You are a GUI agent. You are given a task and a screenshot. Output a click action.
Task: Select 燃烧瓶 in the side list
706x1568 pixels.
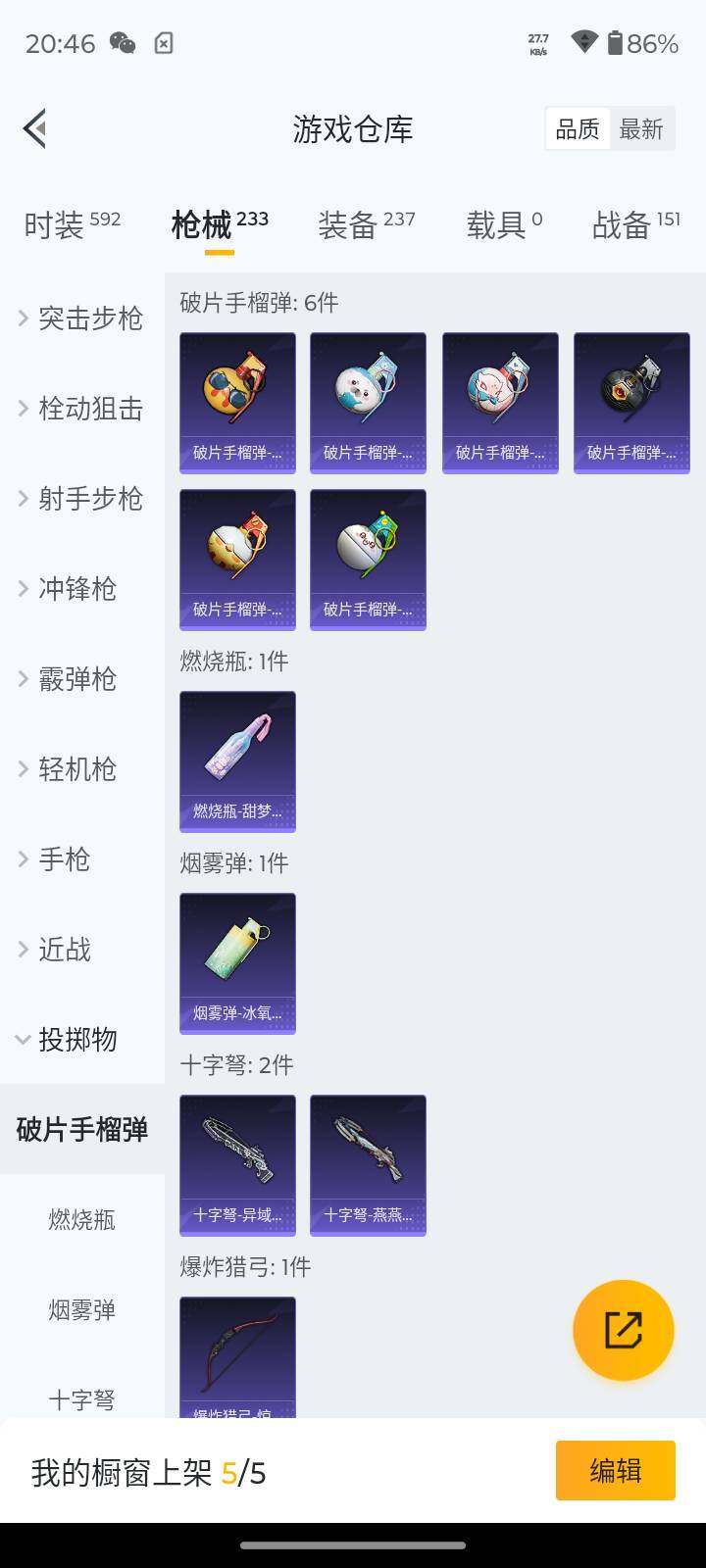coord(82,1220)
